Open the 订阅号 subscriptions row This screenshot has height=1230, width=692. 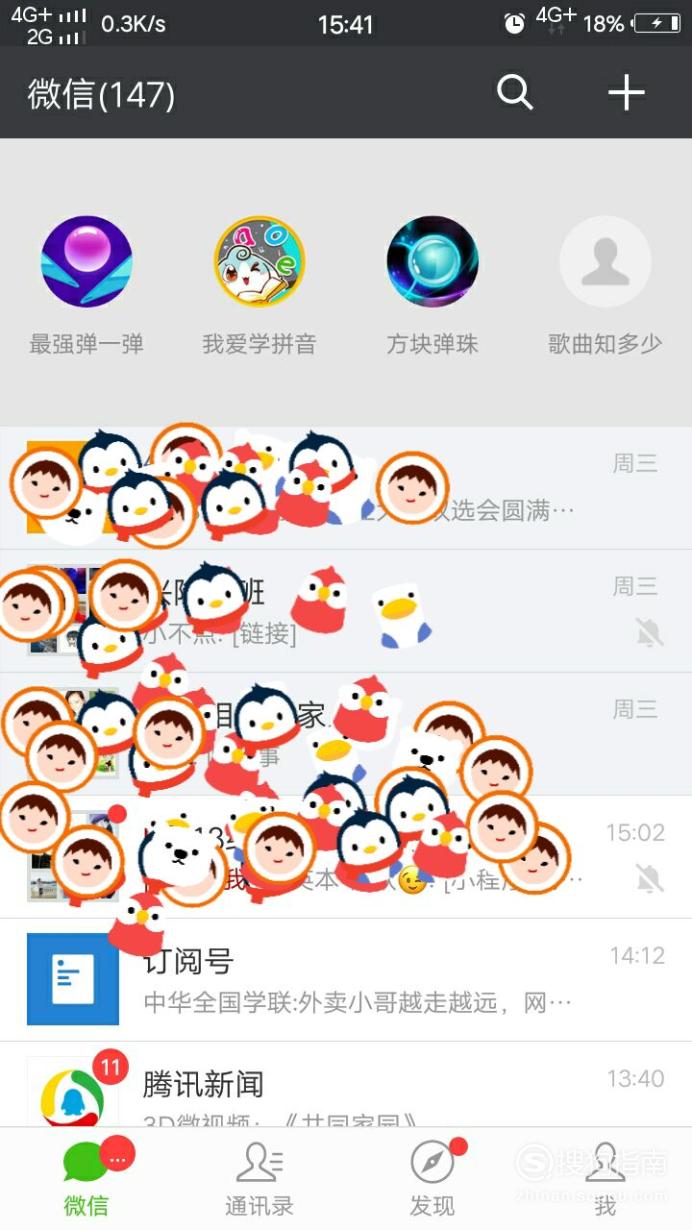tap(346, 980)
